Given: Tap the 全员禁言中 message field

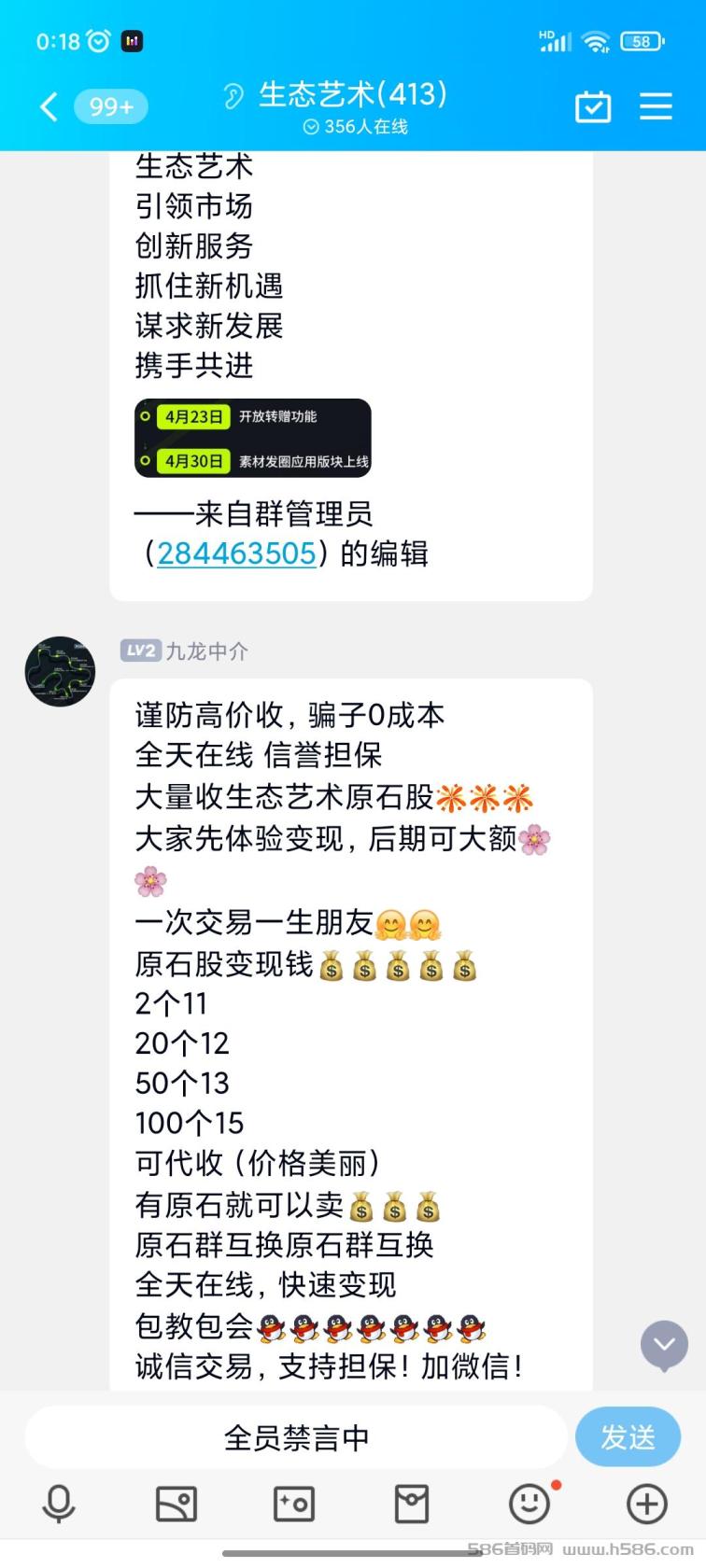Looking at the screenshot, I should pyautogui.click(x=296, y=1438).
